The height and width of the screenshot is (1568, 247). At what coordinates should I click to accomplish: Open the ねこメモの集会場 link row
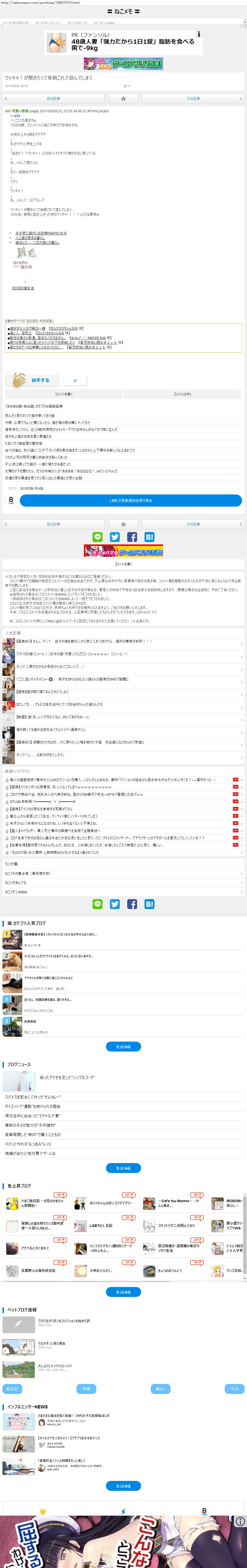coord(28,873)
